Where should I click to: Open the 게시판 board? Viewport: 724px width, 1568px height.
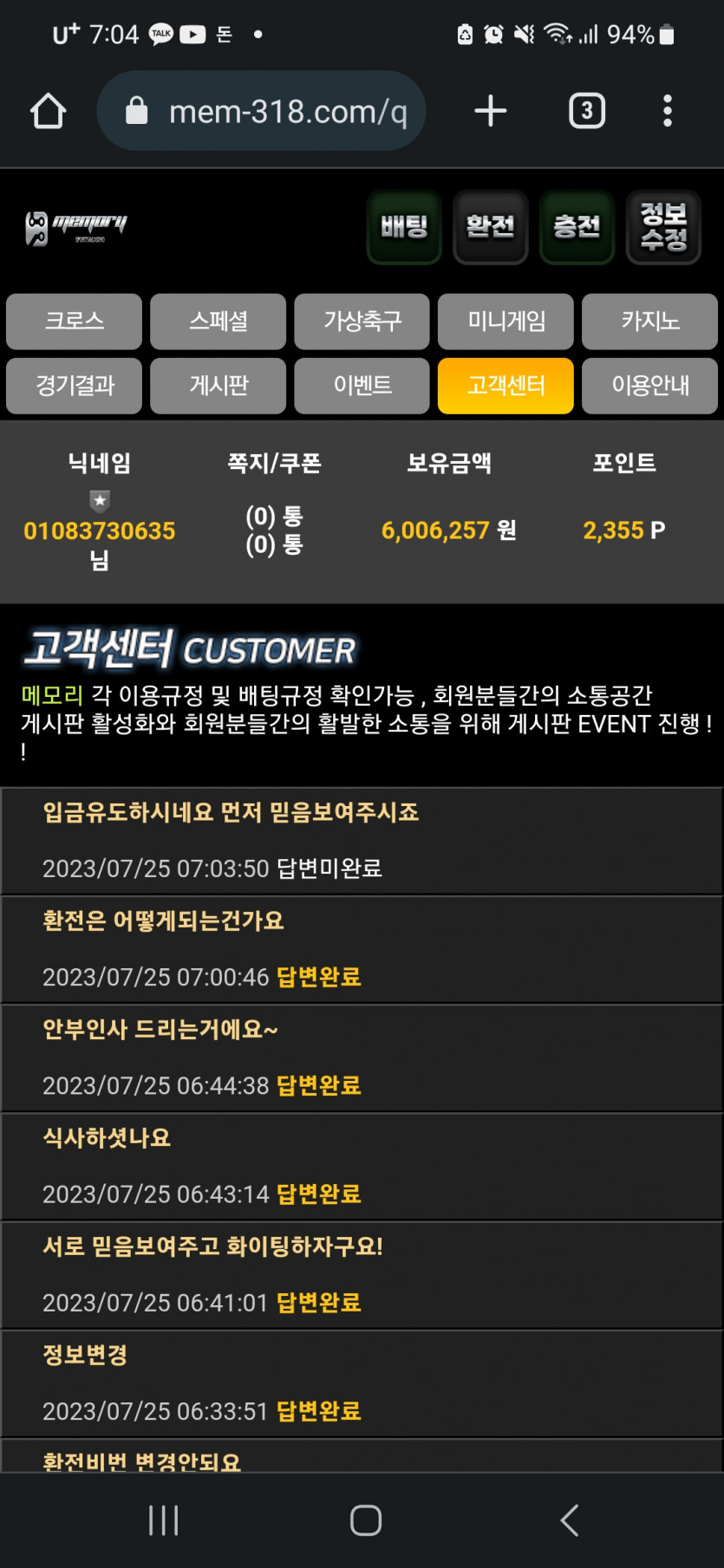pos(219,386)
